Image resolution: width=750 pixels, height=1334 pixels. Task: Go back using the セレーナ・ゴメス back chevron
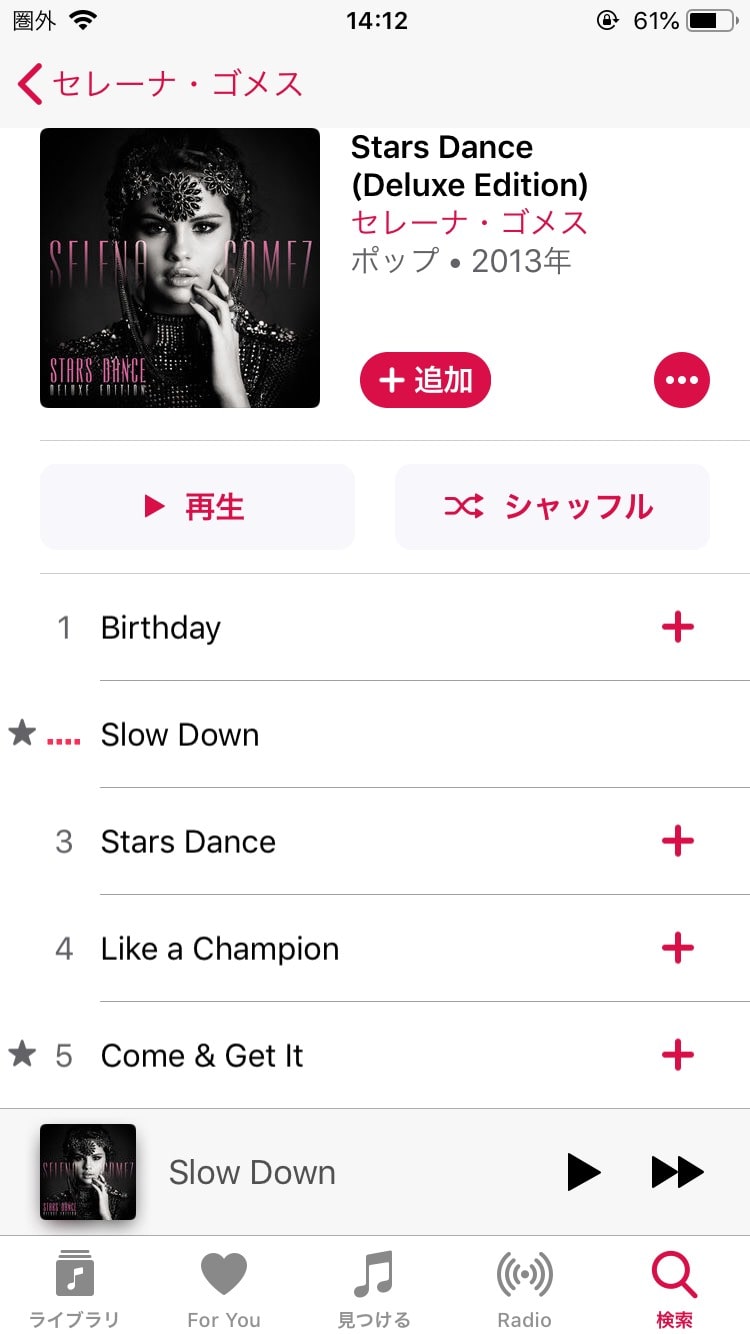pos(29,85)
